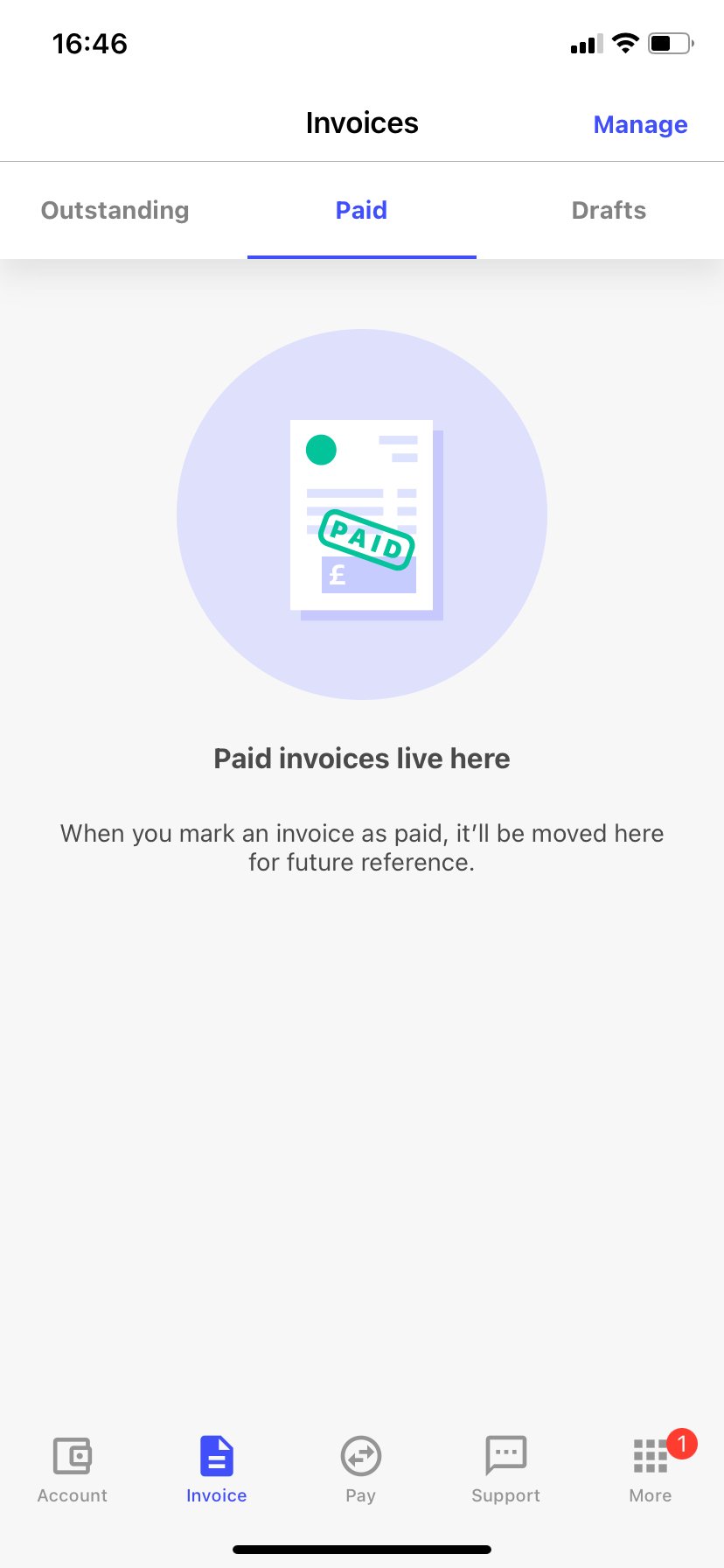The image size is (724, 1568).
Task: Select the Paid tab
Action: (x=361, y=210)
